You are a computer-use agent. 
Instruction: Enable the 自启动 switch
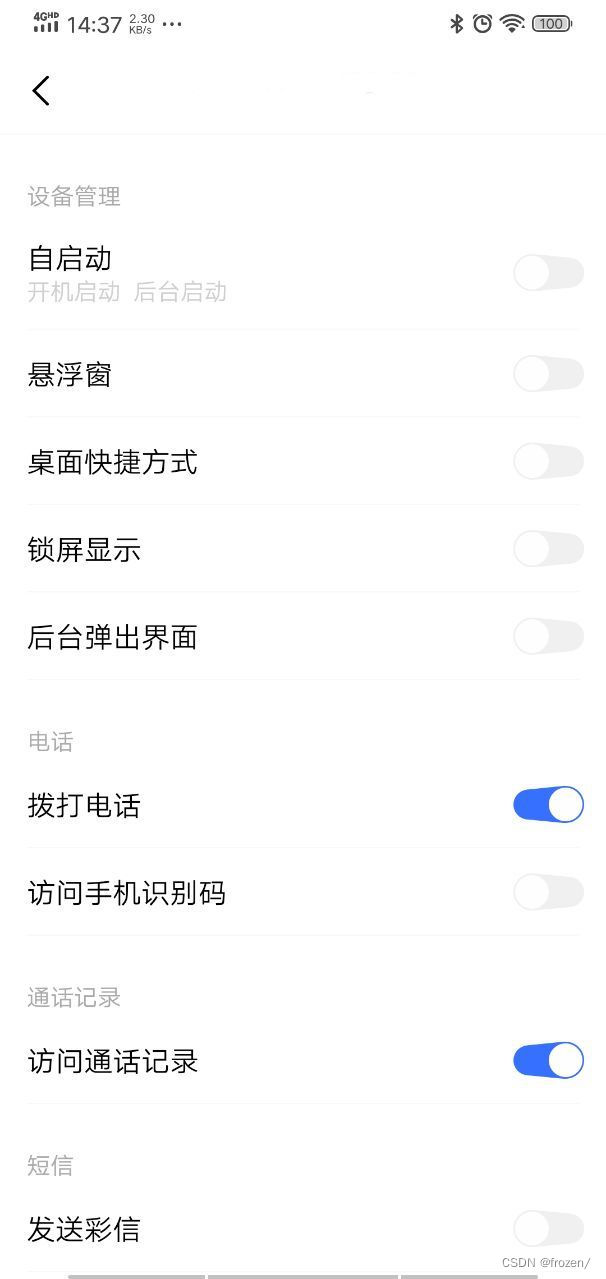548,272
